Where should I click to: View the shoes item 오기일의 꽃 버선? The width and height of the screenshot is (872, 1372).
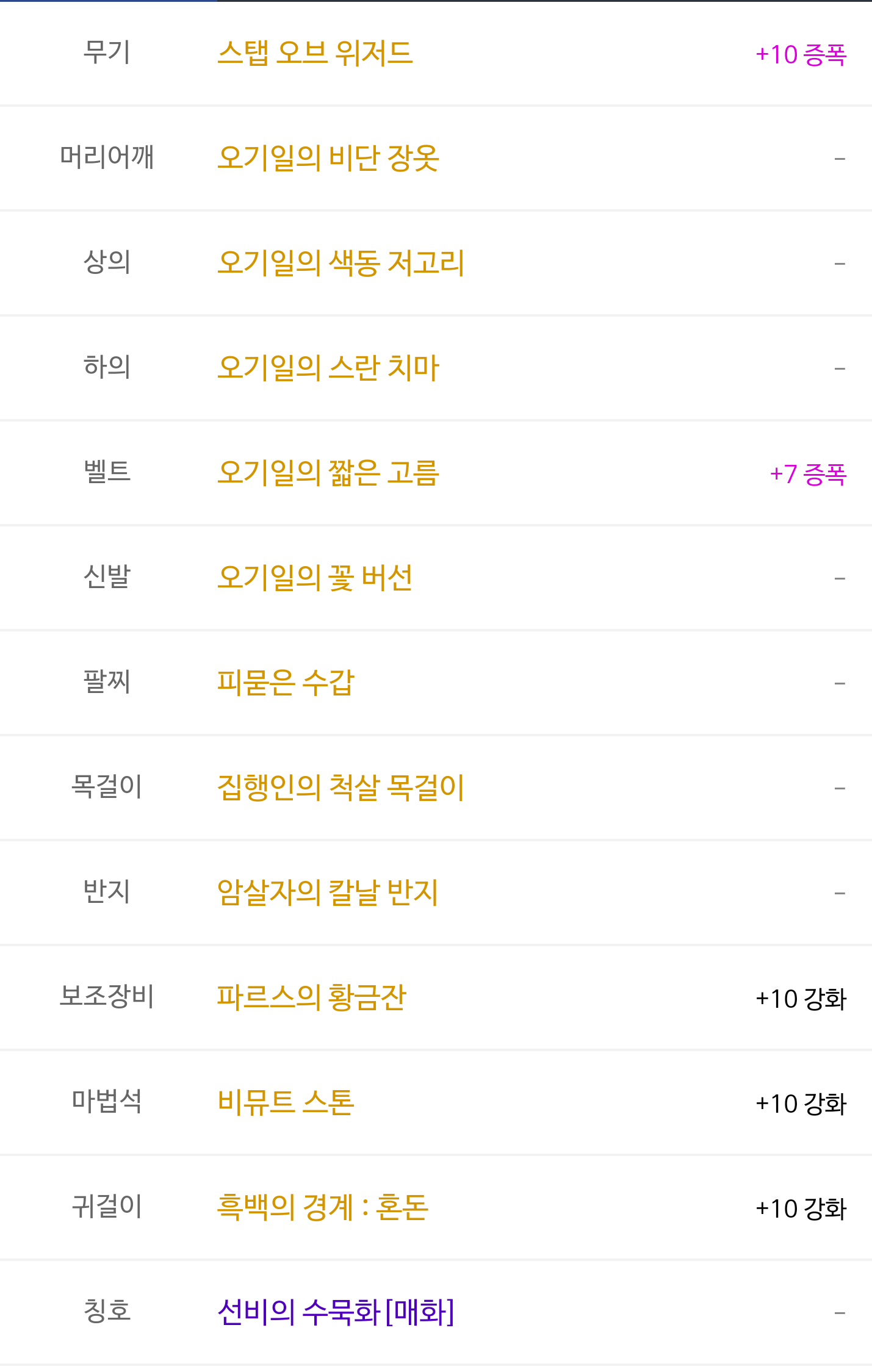(315, 578)
